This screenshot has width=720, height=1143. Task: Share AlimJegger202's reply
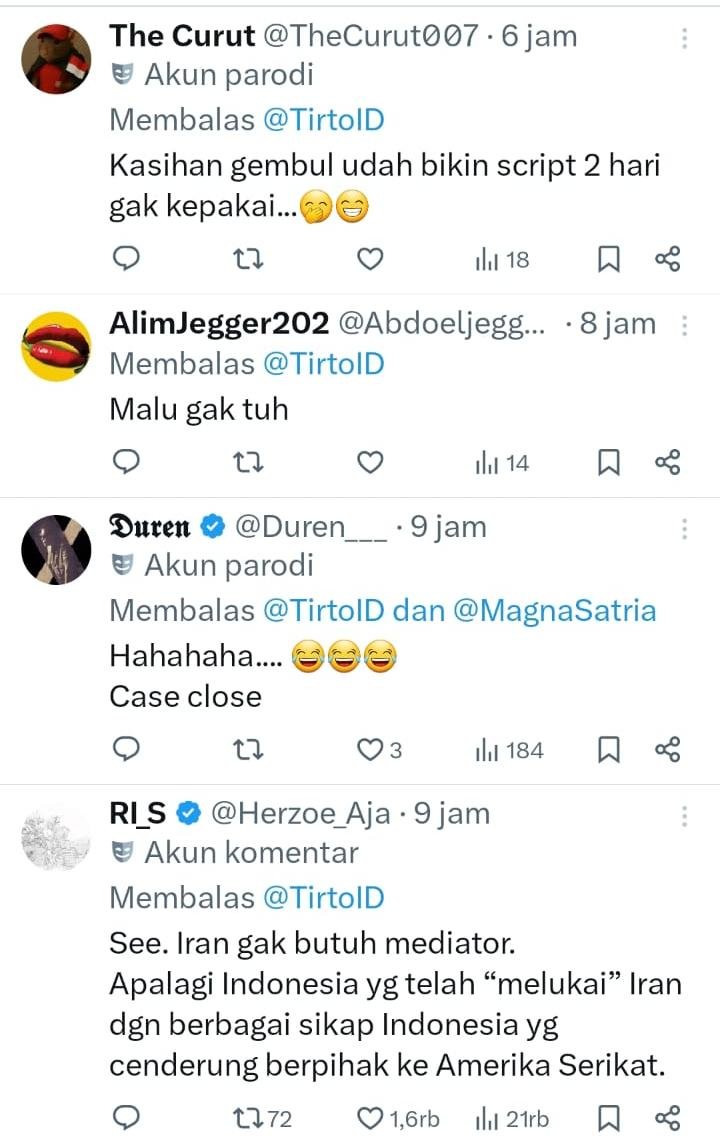click(668, 463)
